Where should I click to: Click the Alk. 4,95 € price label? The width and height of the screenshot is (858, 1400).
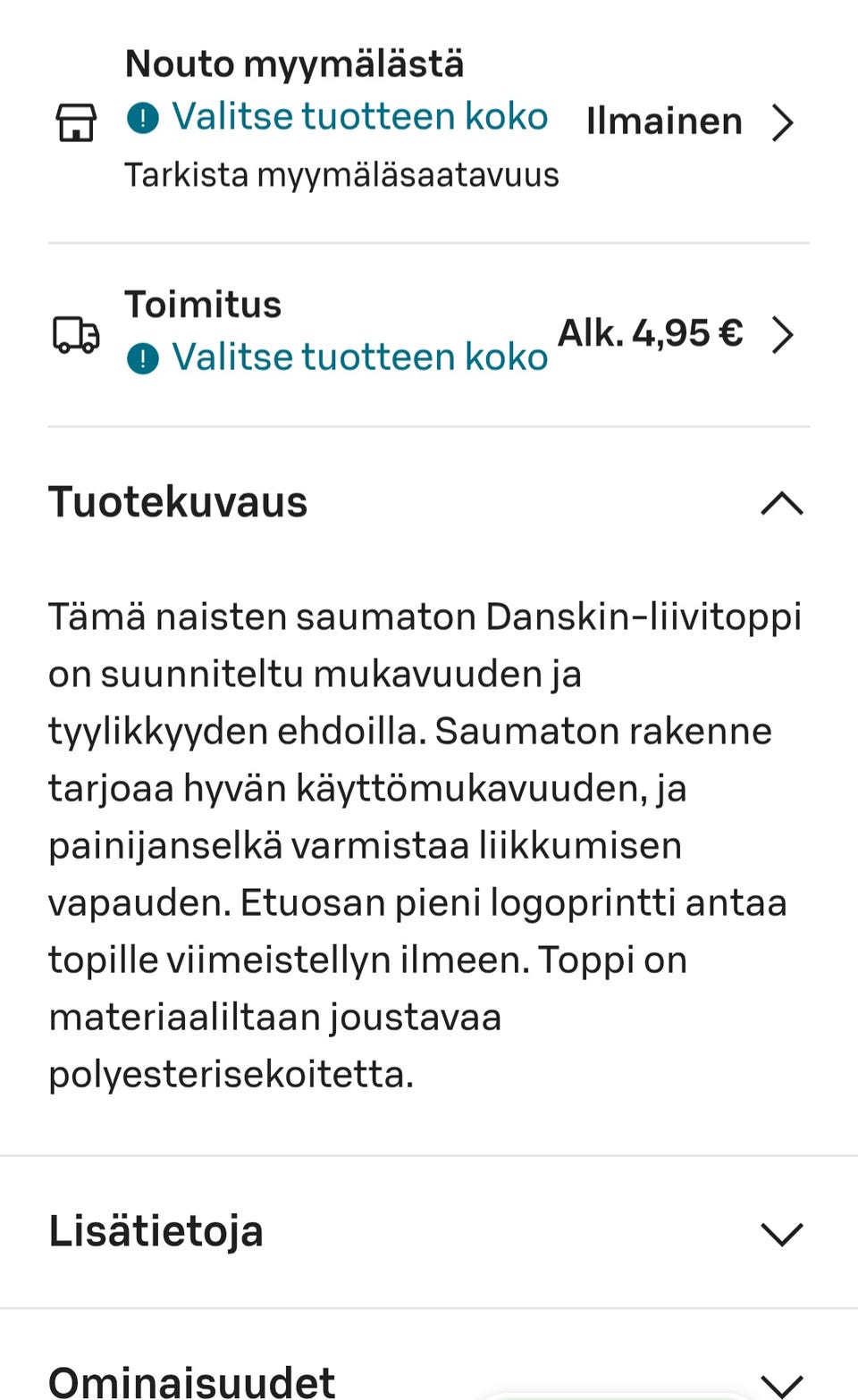pyautogui.click(x=652, y=333)
